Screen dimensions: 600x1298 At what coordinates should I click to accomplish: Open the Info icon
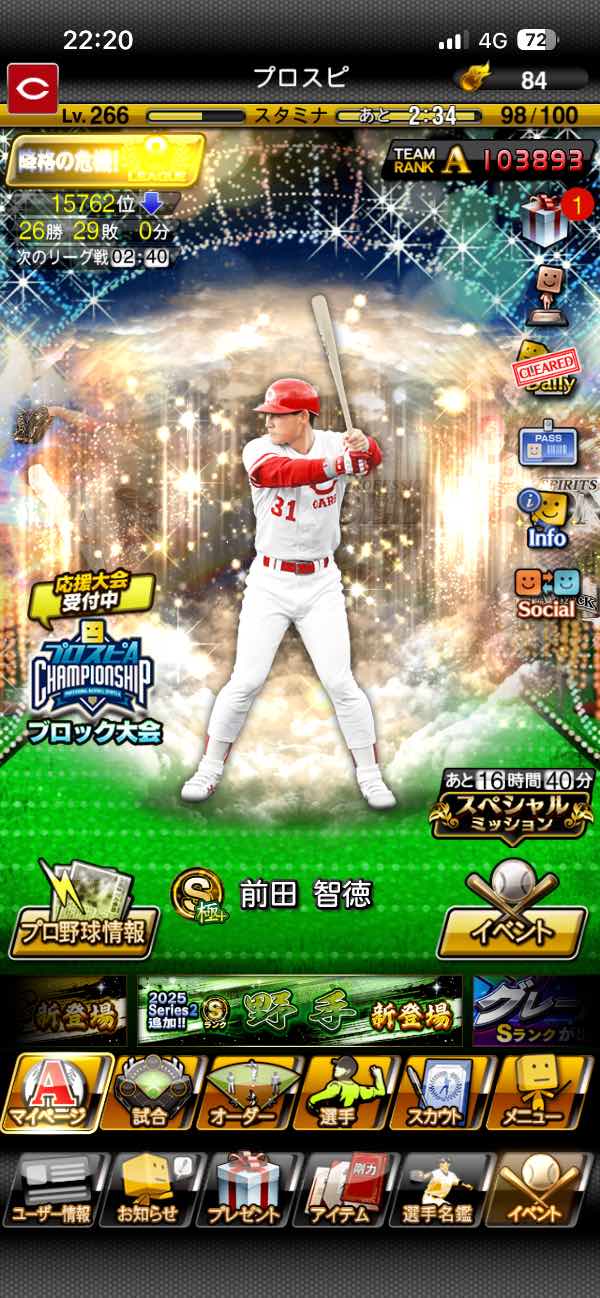click(x=546, y=518)
